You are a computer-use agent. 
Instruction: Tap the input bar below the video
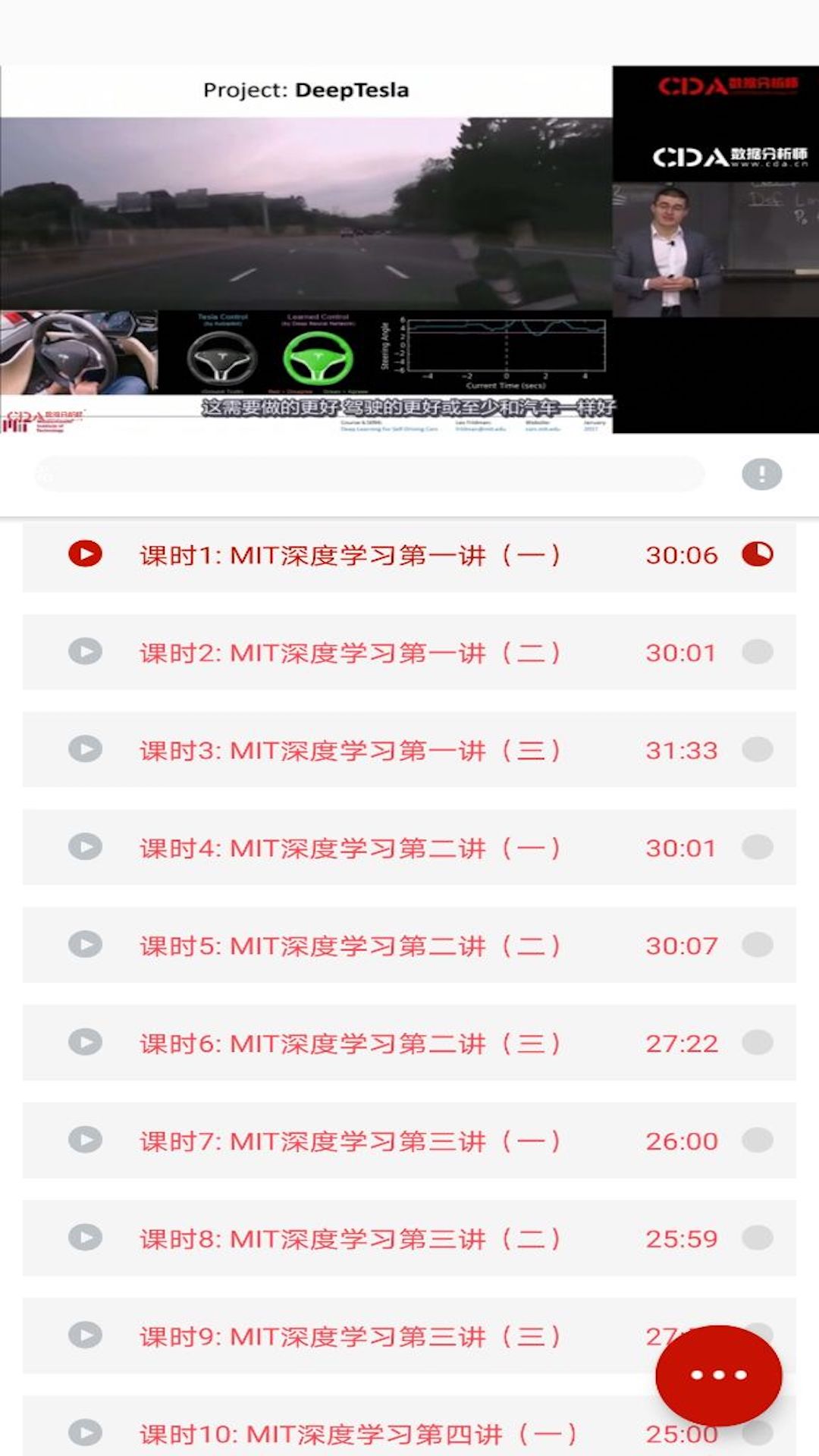coord(369,475)
